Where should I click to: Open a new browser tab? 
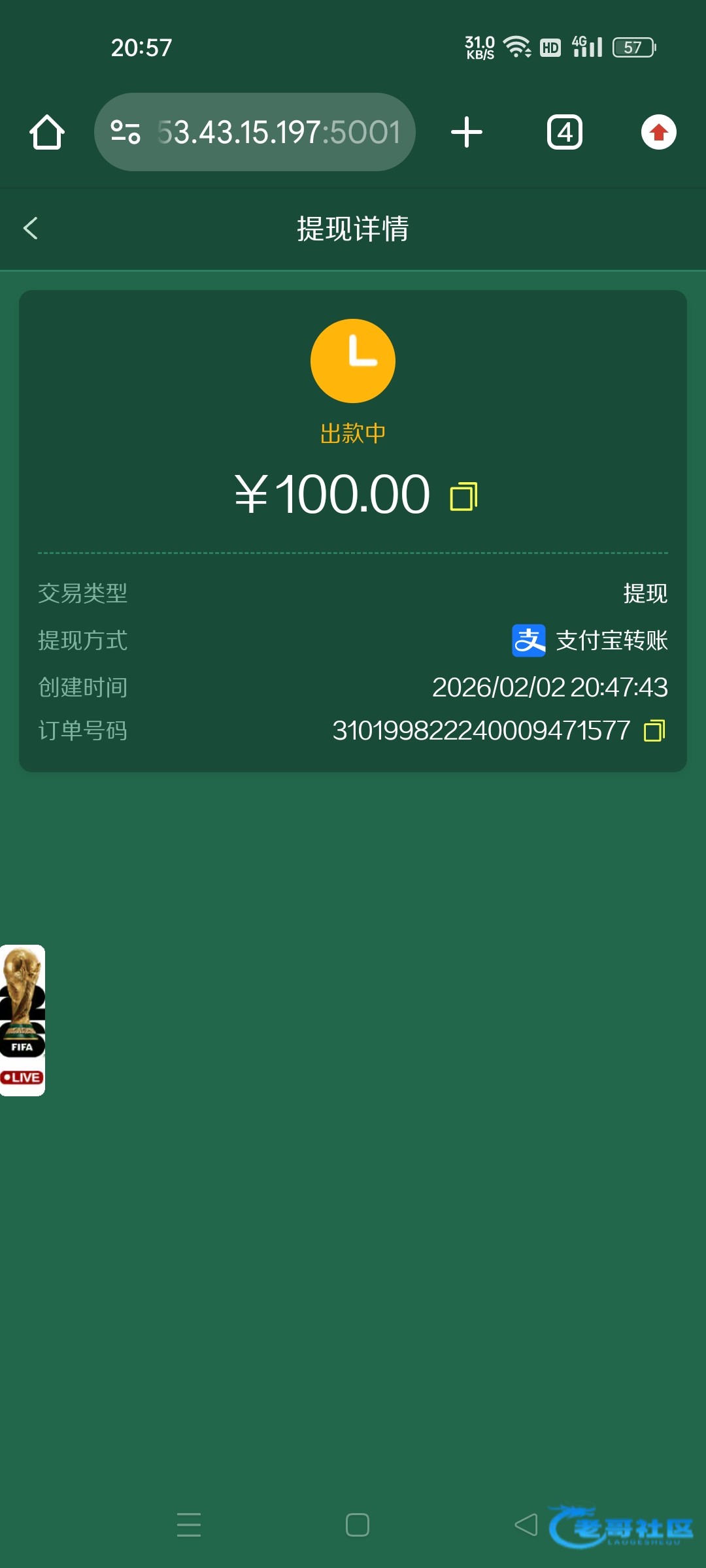(467, 133)
